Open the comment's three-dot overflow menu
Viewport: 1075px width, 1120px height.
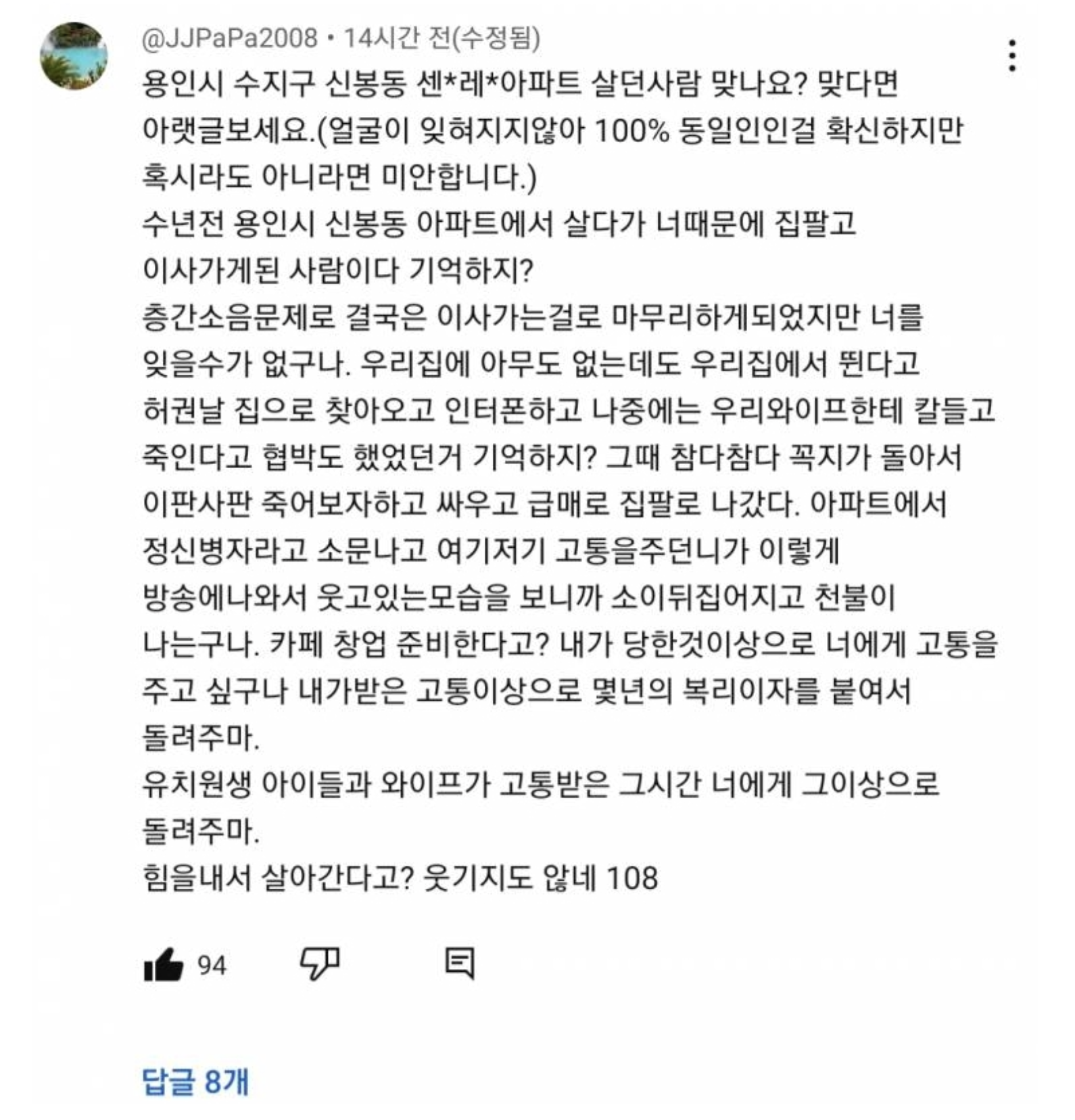pos(1011,55)
